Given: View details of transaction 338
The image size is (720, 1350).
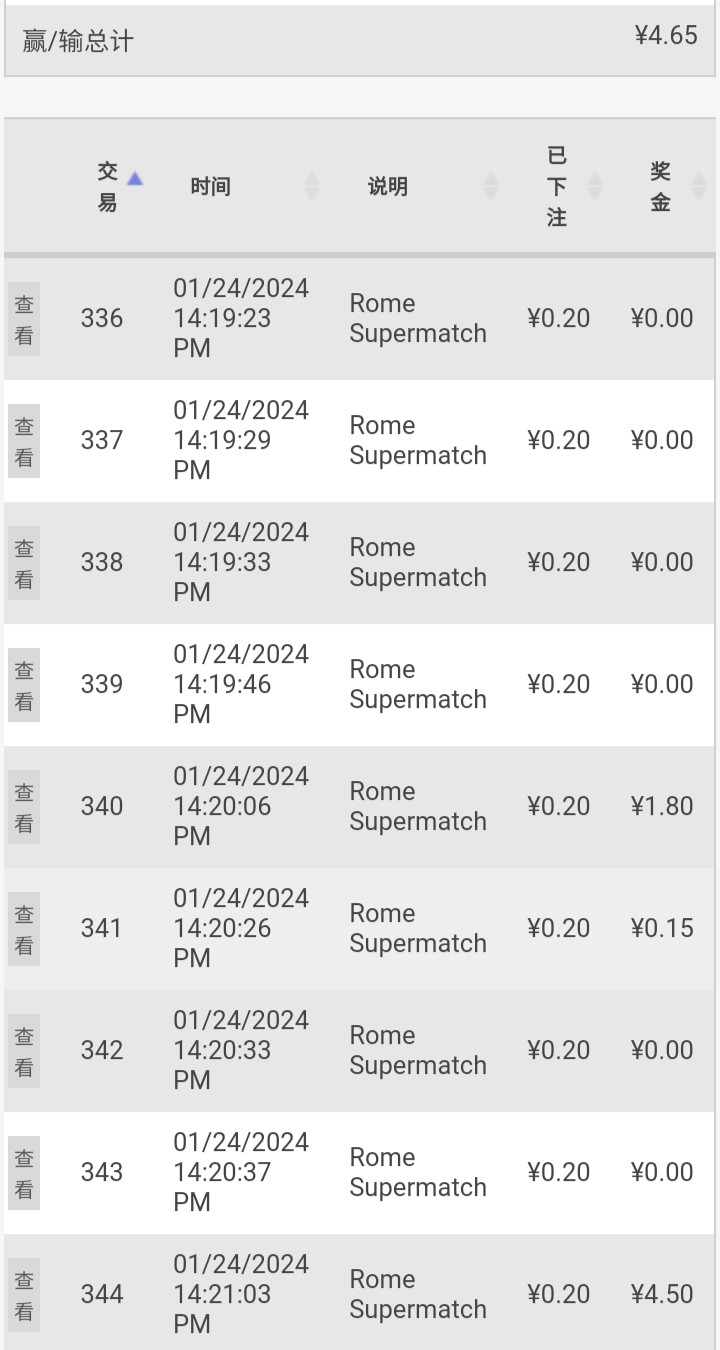Looking at the screenshot, I should pos(24,564).
